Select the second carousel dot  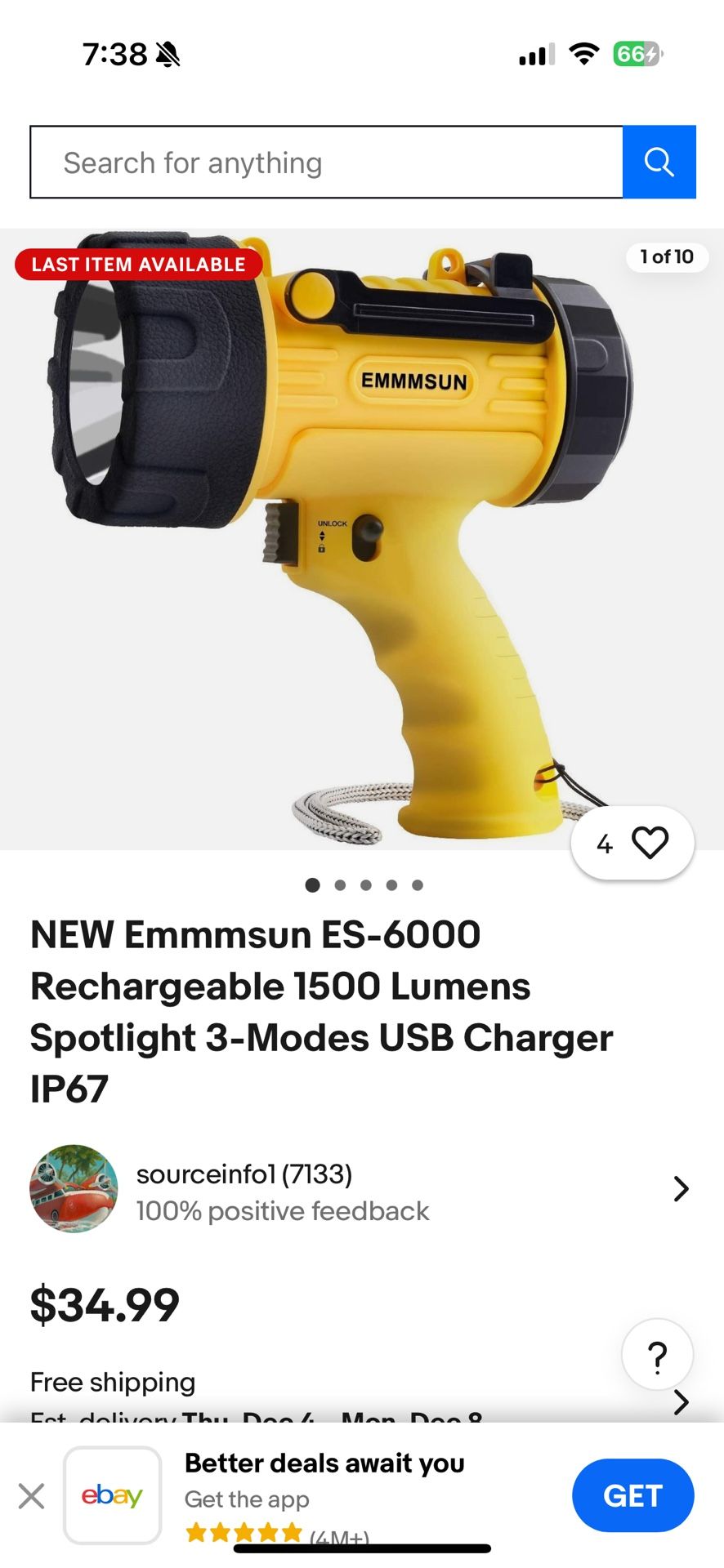340,884
